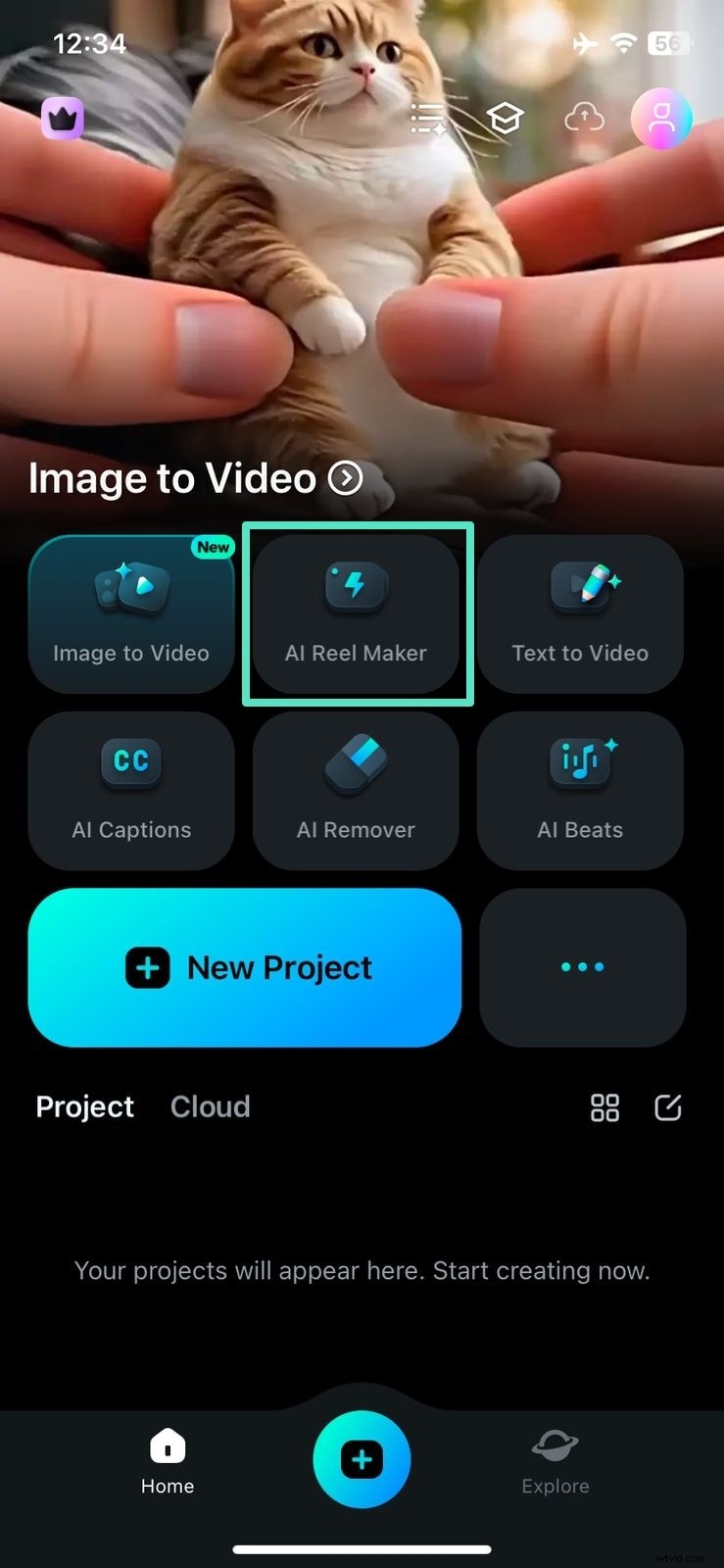The height and width of the screenshot is (1568, 724).
Task: Open the cloud upload icon
Action: coord(584,119)
